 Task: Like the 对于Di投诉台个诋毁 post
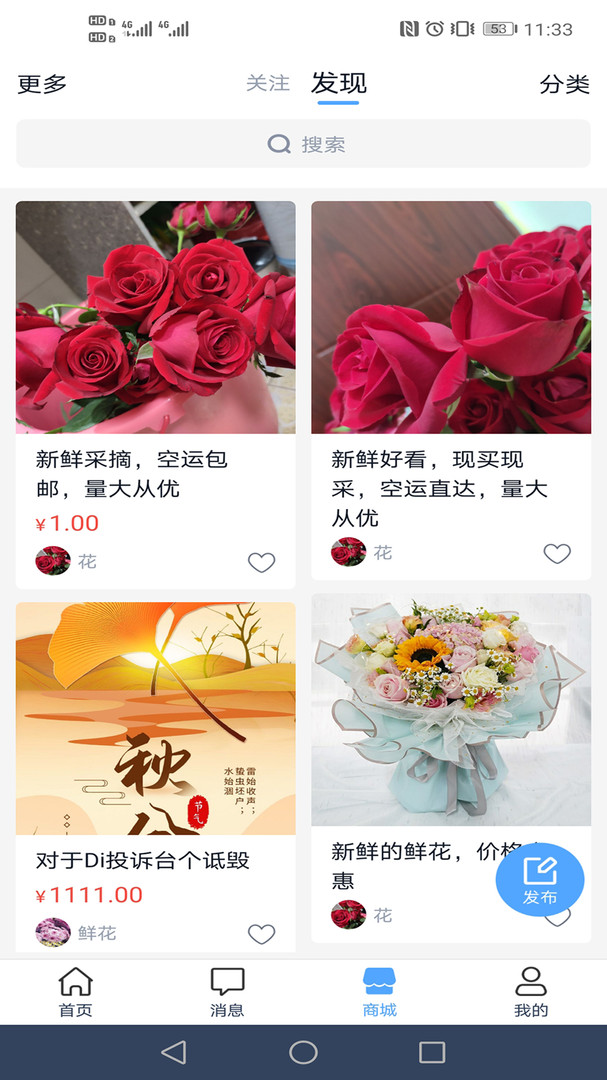[261, 934]
